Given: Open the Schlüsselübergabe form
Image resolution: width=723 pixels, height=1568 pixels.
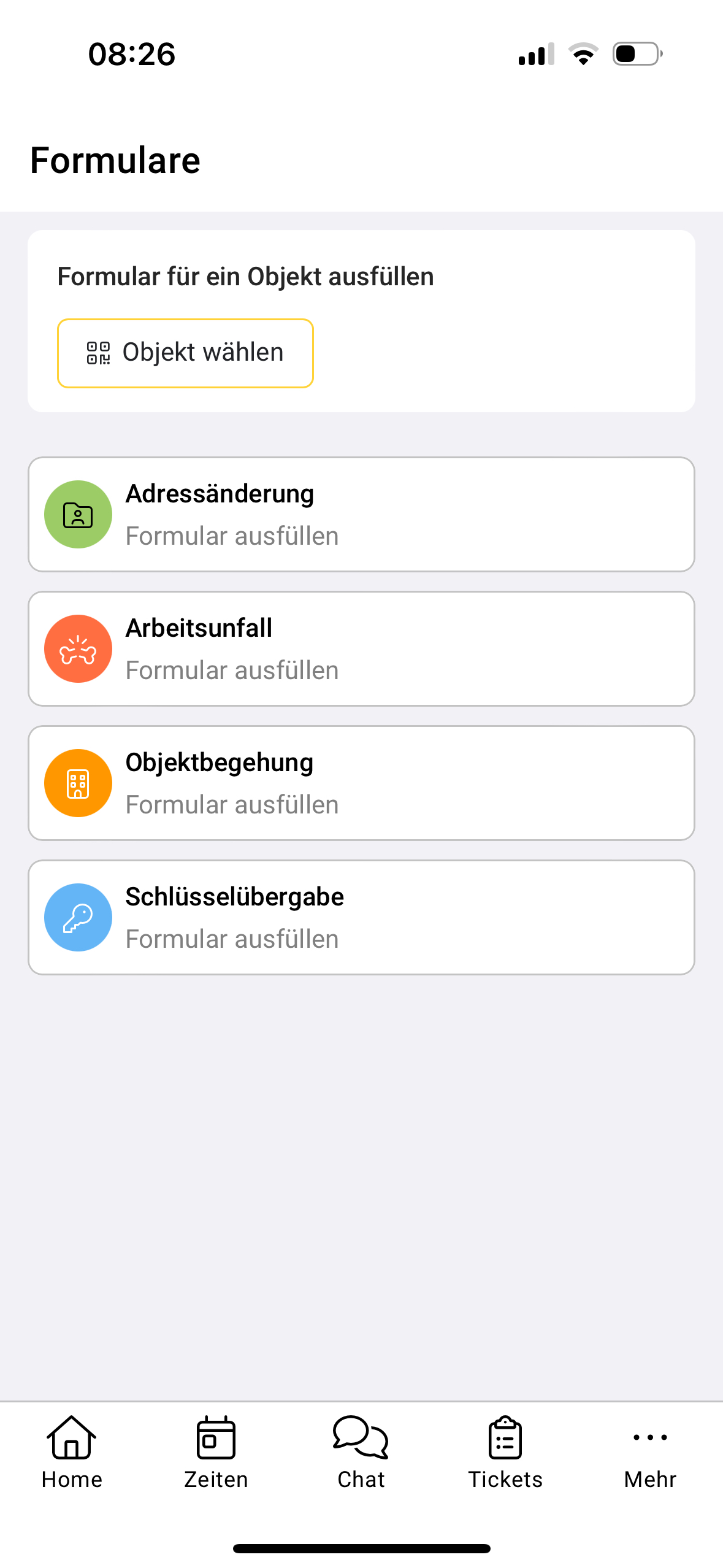Looking at the screenshot, I should [x=361, y=917].
